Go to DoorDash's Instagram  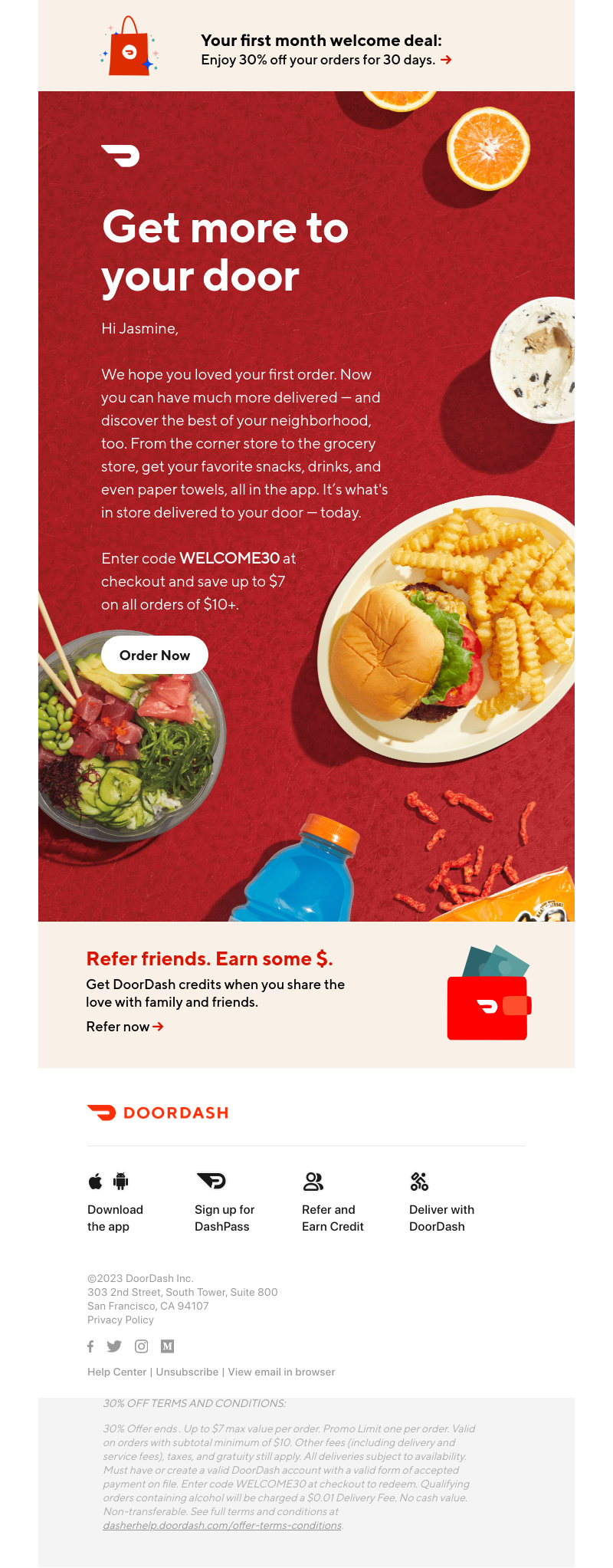tap(141, 1346)
